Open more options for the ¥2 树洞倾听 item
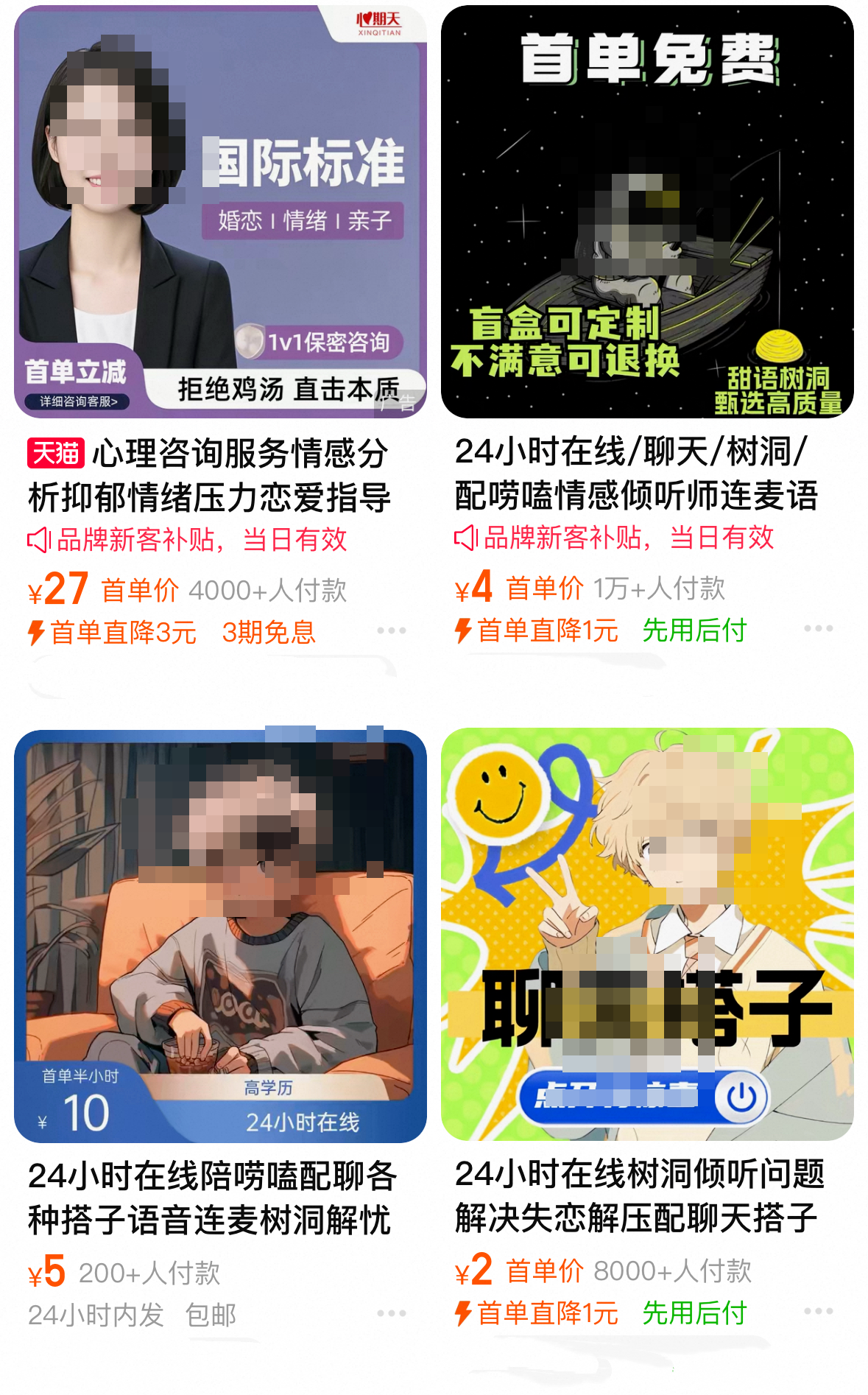Viewport: 868px width, 1395px height. tap(818, 1311)
